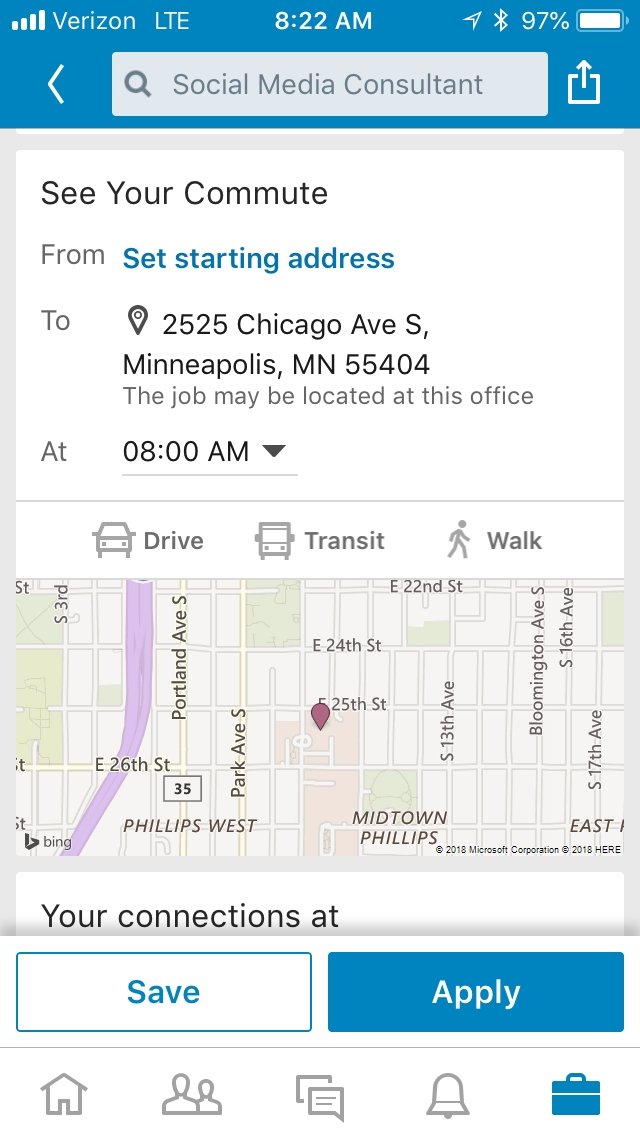Tap Set starting address link

pos(258,258)
